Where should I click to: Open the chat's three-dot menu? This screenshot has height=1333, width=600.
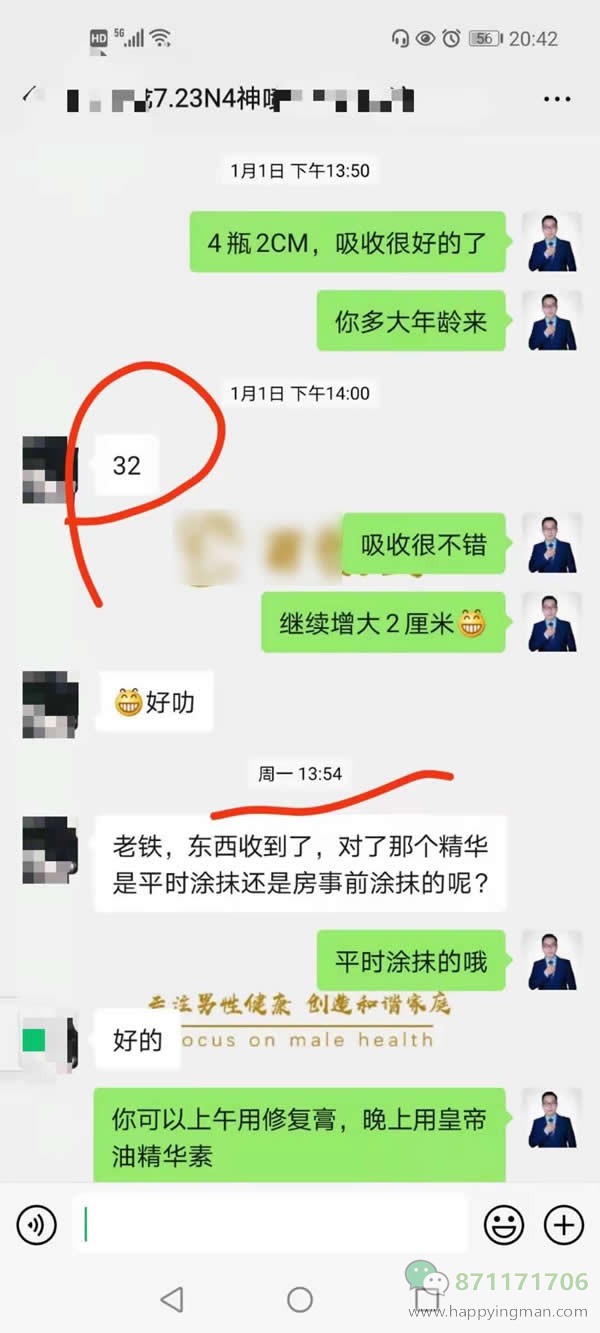coord(556,99)
